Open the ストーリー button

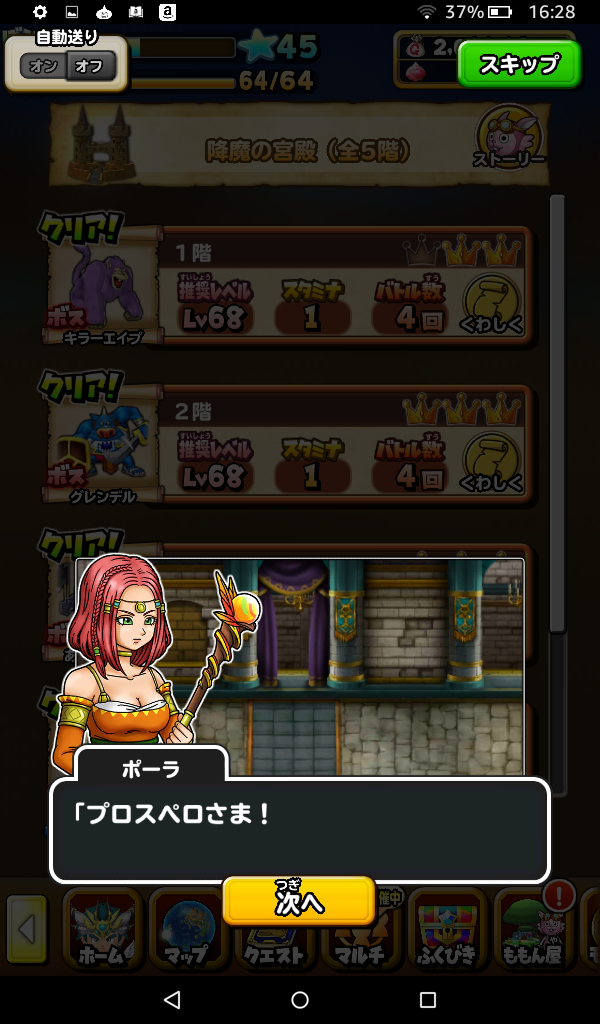[510, 138]
